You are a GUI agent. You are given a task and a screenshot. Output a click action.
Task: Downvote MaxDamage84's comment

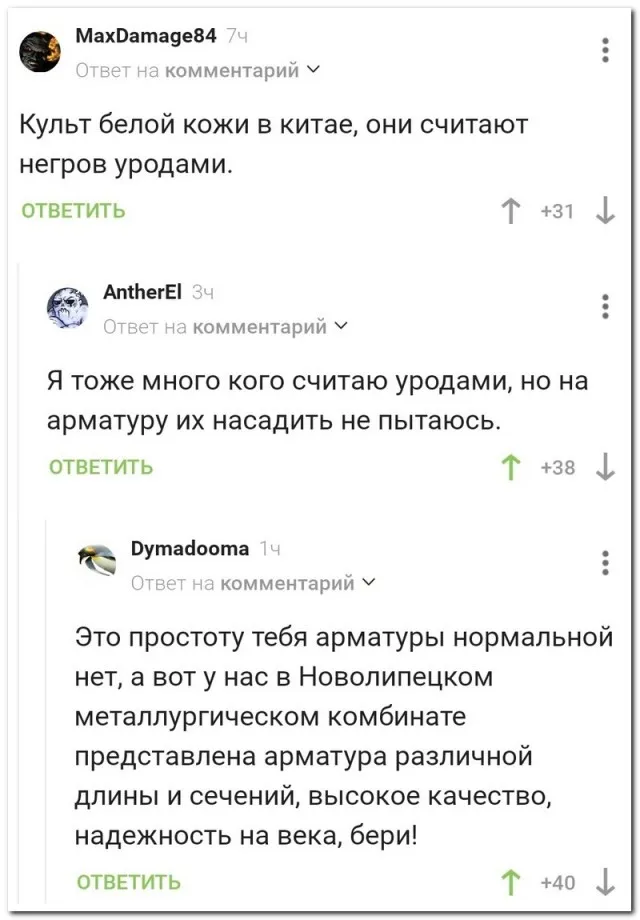[604, 210]
